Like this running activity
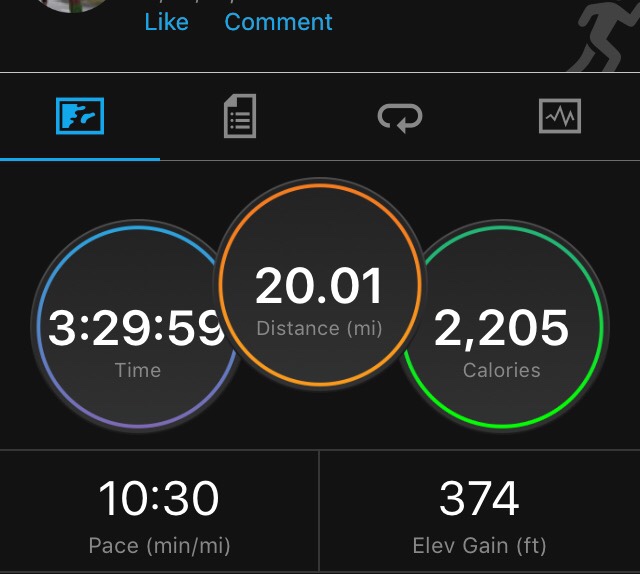Image resolution: width=640 pixels, height=574 pixels. pyautogui.click(x=167, y=22)
